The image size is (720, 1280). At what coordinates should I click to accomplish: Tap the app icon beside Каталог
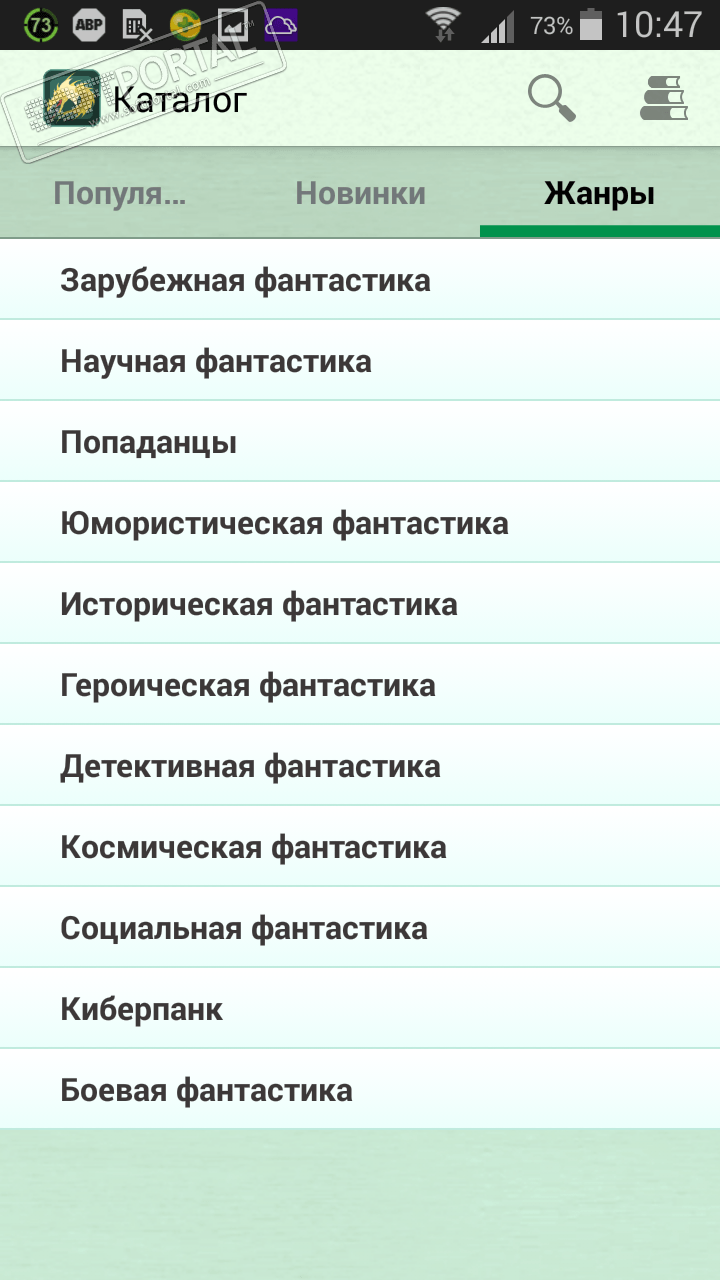click(x=72, y=99)
